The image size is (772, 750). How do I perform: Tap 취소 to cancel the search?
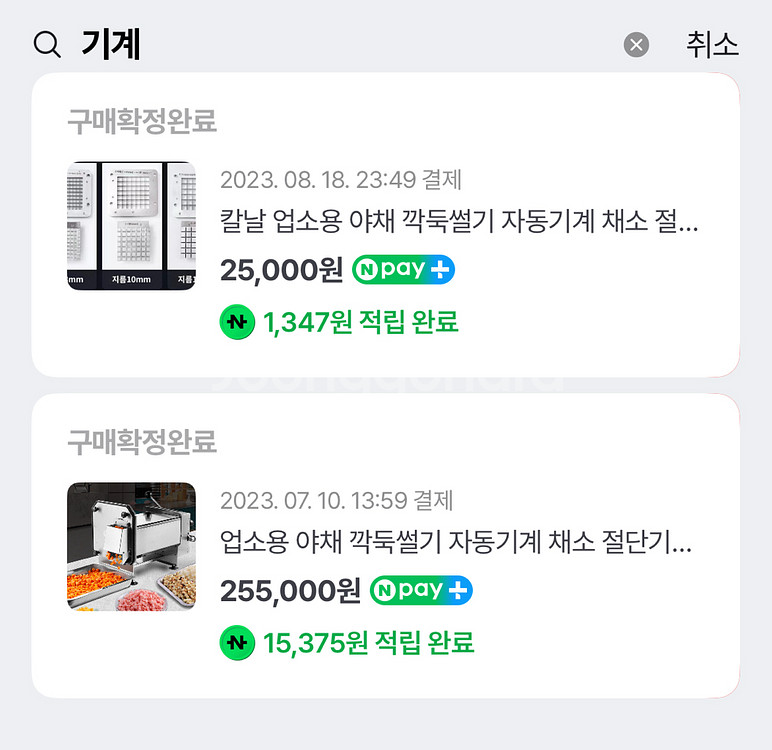click(x=712, y=44)
